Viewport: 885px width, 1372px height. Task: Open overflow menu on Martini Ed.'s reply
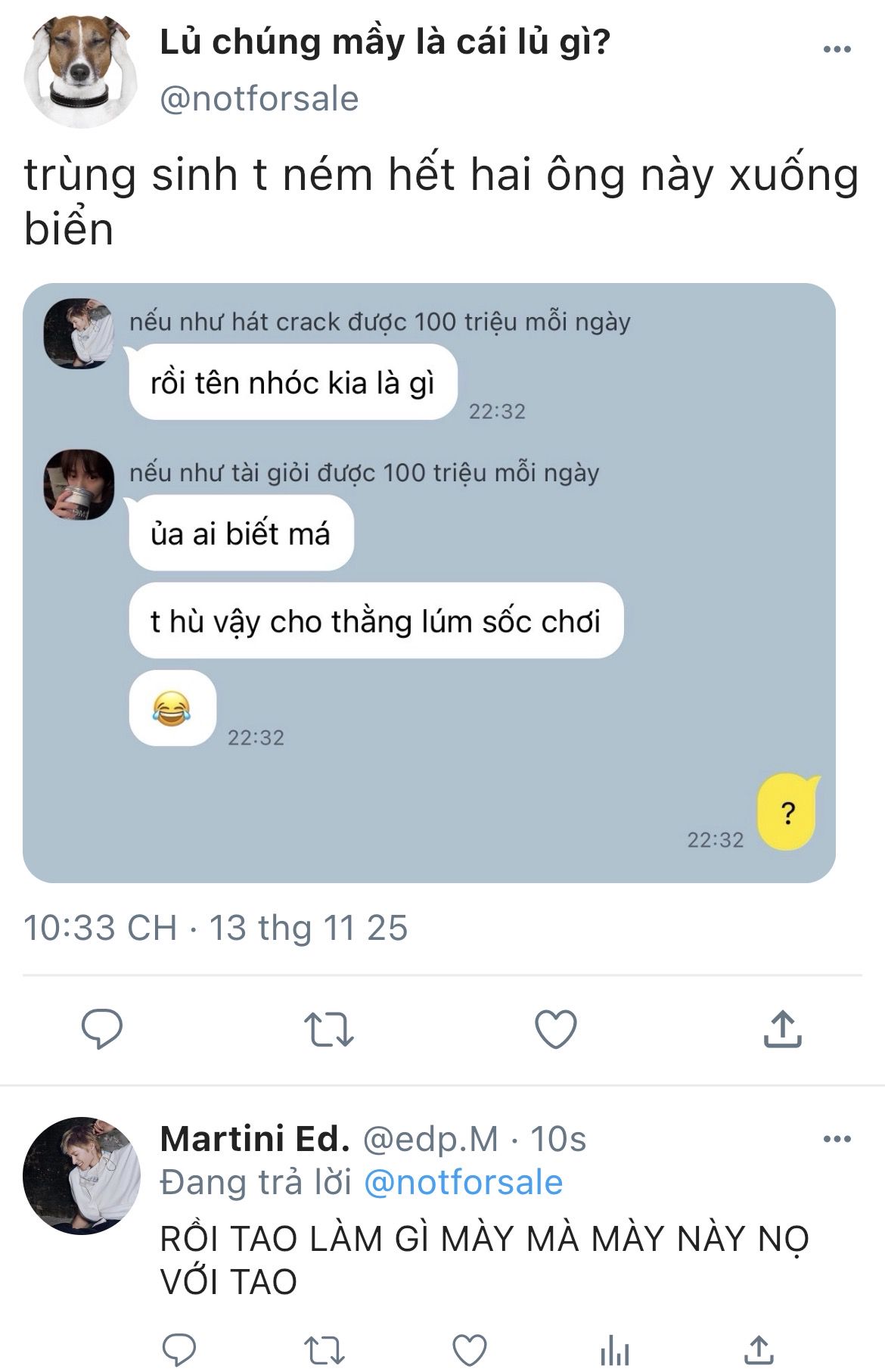click(837, 1139)
